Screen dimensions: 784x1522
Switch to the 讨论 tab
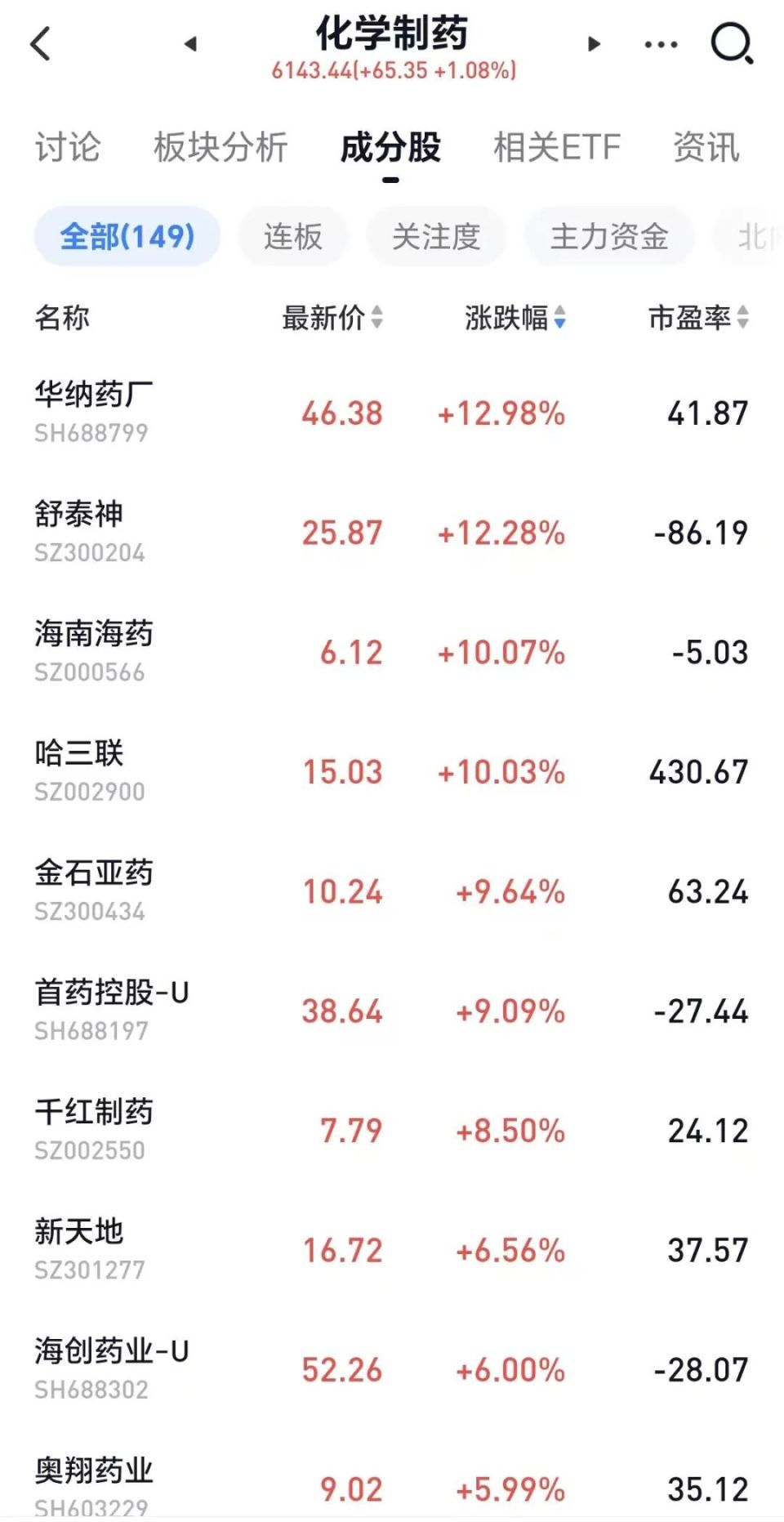pos(68,148)
